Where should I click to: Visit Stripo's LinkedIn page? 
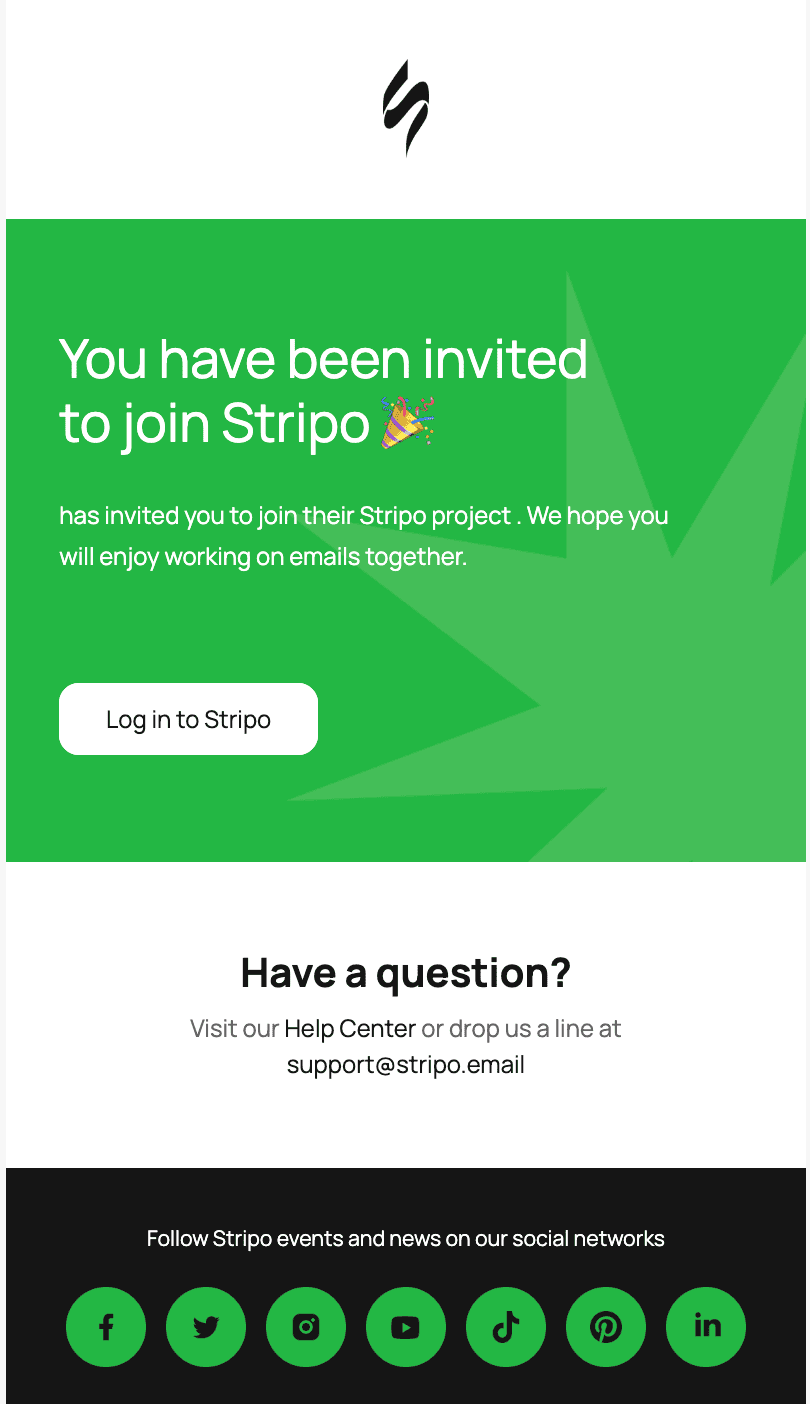point(706,1327)
